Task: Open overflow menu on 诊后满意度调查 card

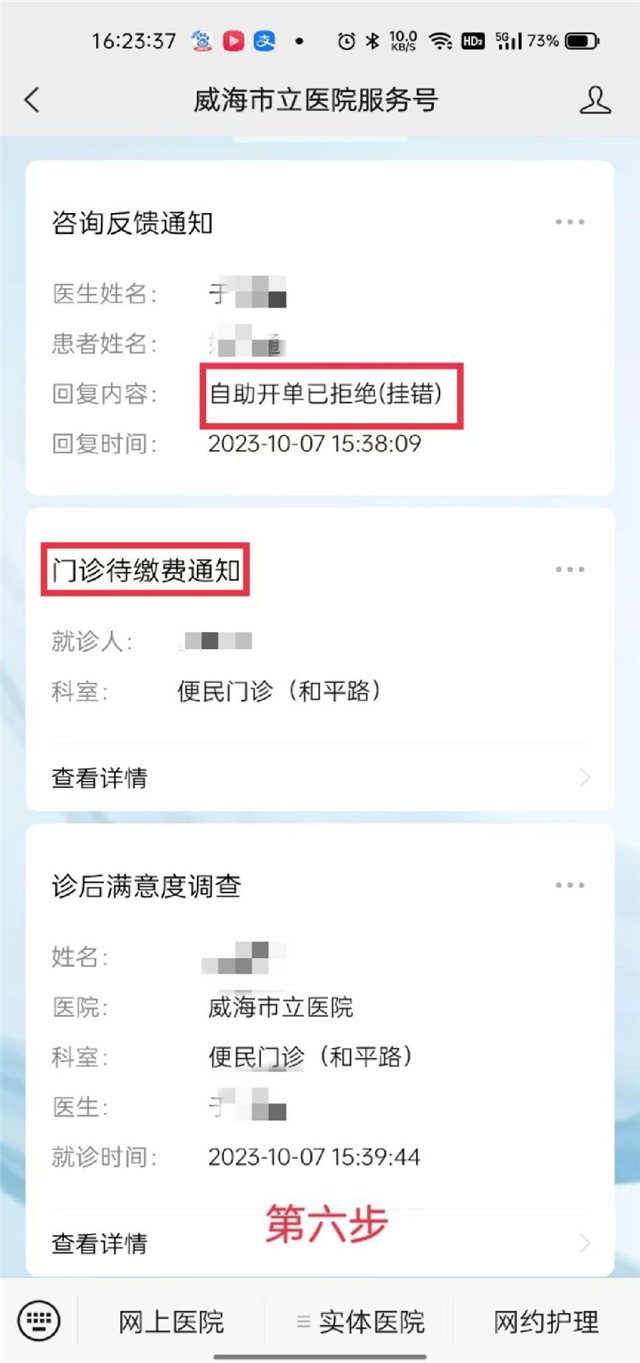Action: [x=570, y=886]
